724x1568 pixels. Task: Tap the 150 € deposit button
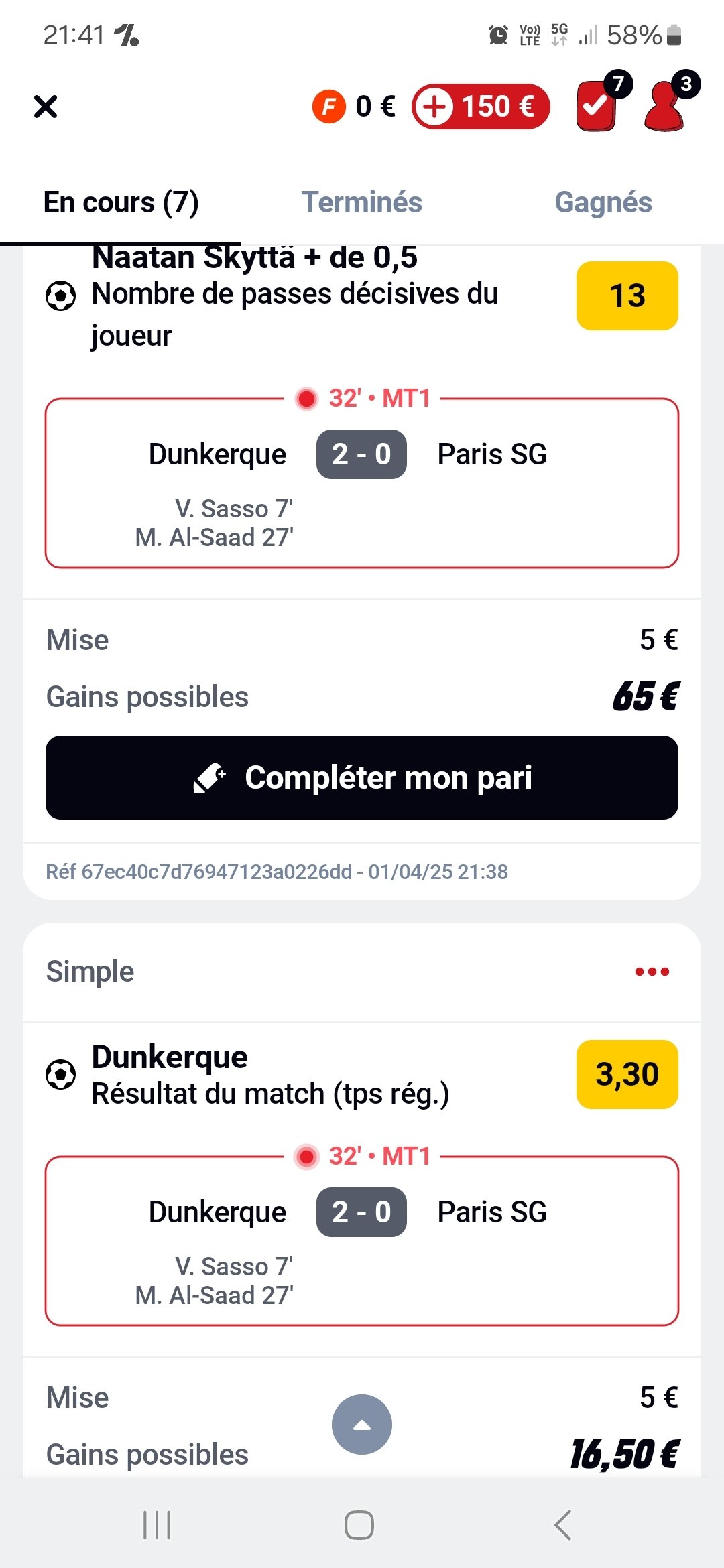pos(481,107)
